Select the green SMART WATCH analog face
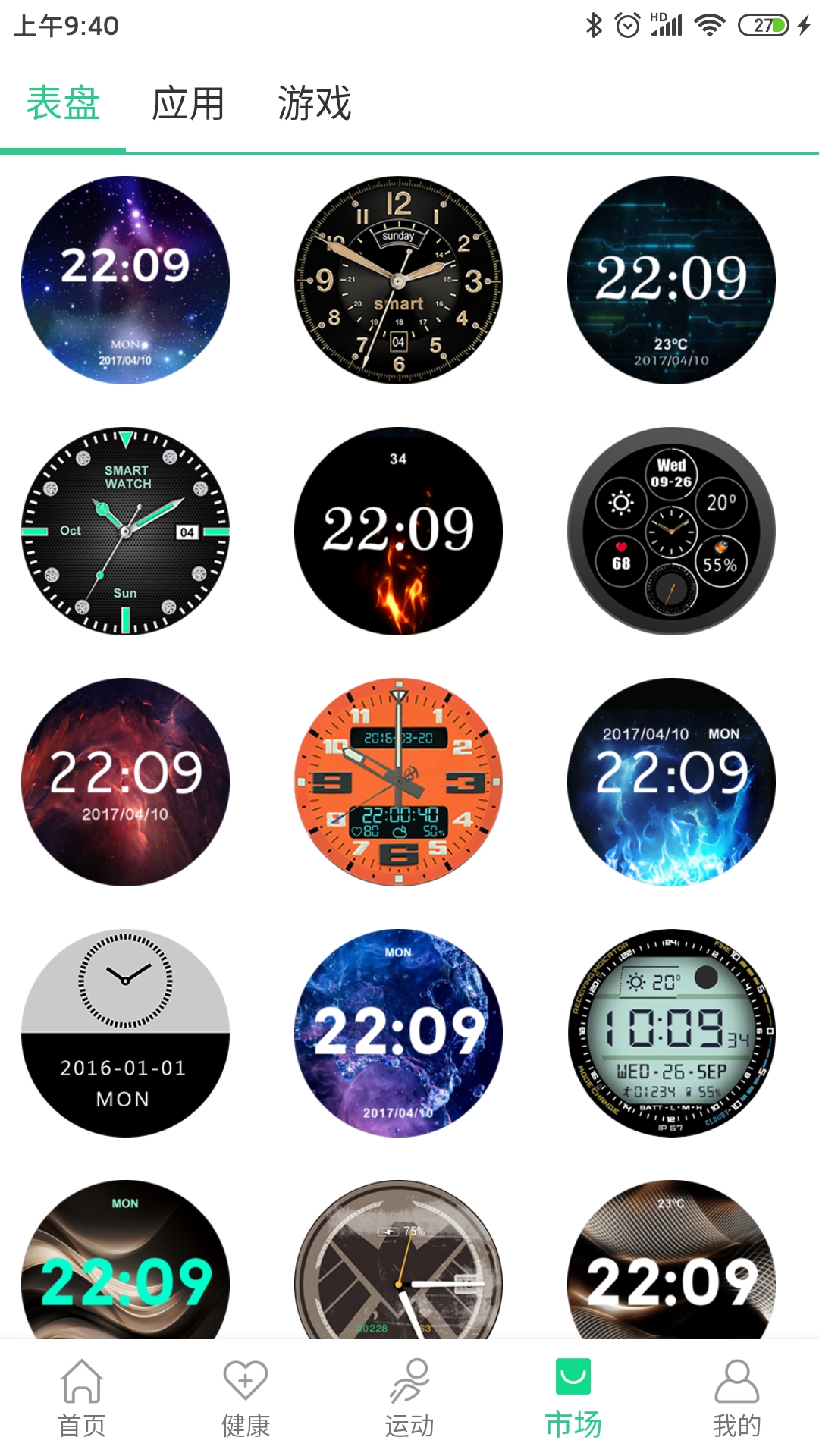Screen dimensions: 819x1456 tap(125, 531)
